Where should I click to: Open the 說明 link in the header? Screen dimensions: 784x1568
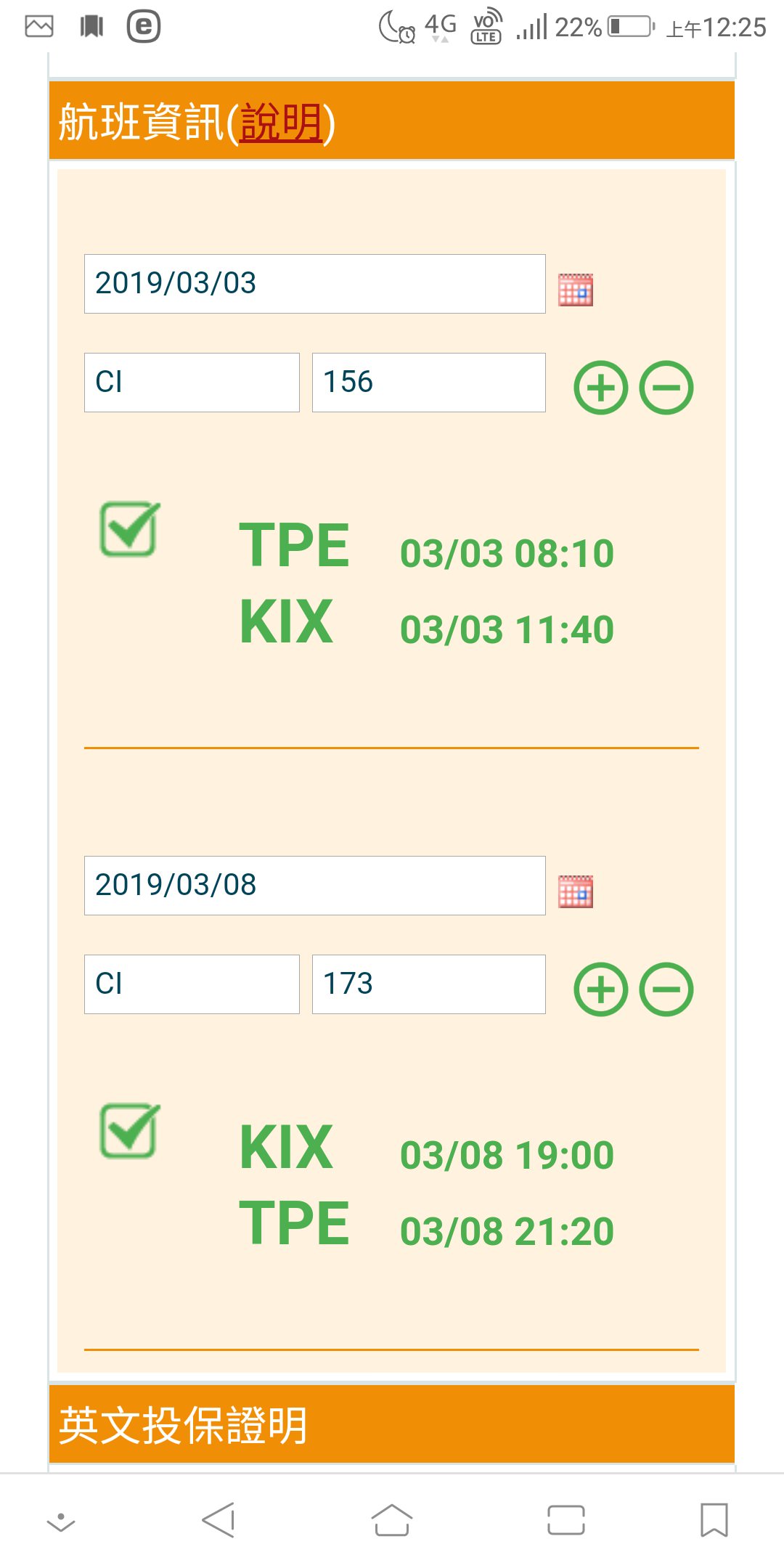click(x=281, y=122)
